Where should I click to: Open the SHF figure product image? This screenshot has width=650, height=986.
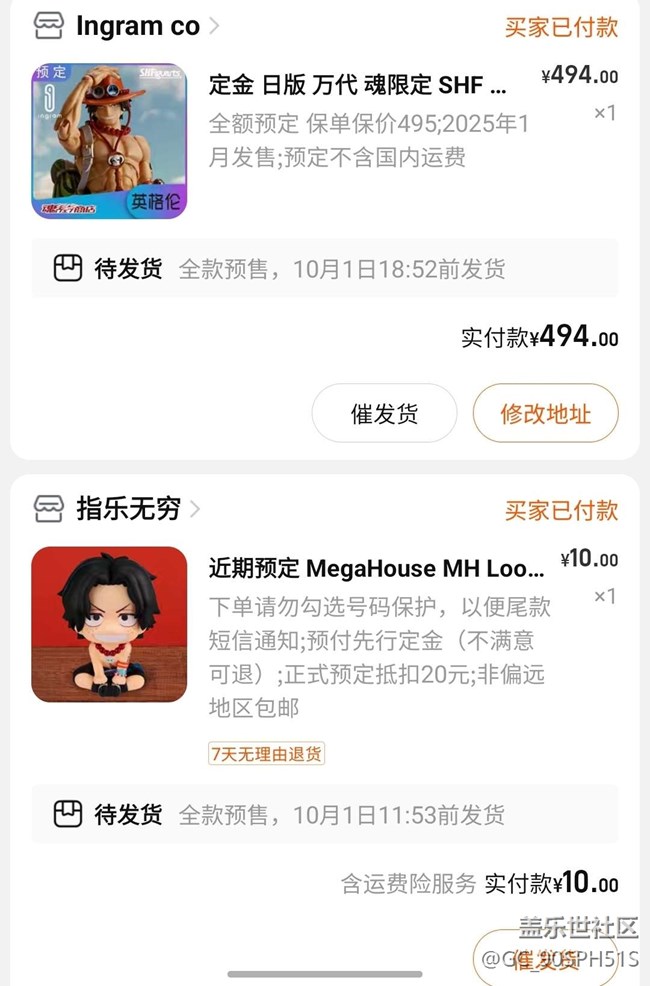[109, 141]
